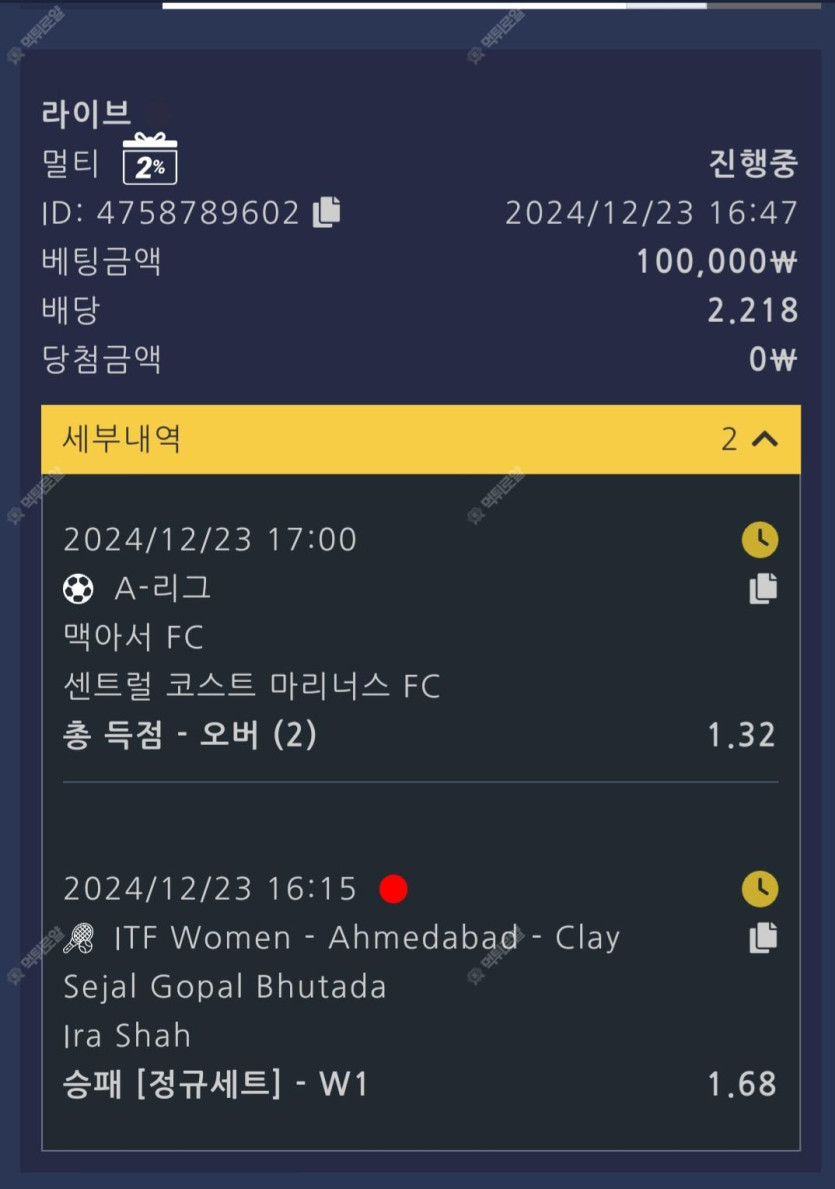Image resolution: width=835 pixels, height=1189 pixels.
Task: Copy the Sejal Gopal Bhutada match details
Action: tap(763, 938)
